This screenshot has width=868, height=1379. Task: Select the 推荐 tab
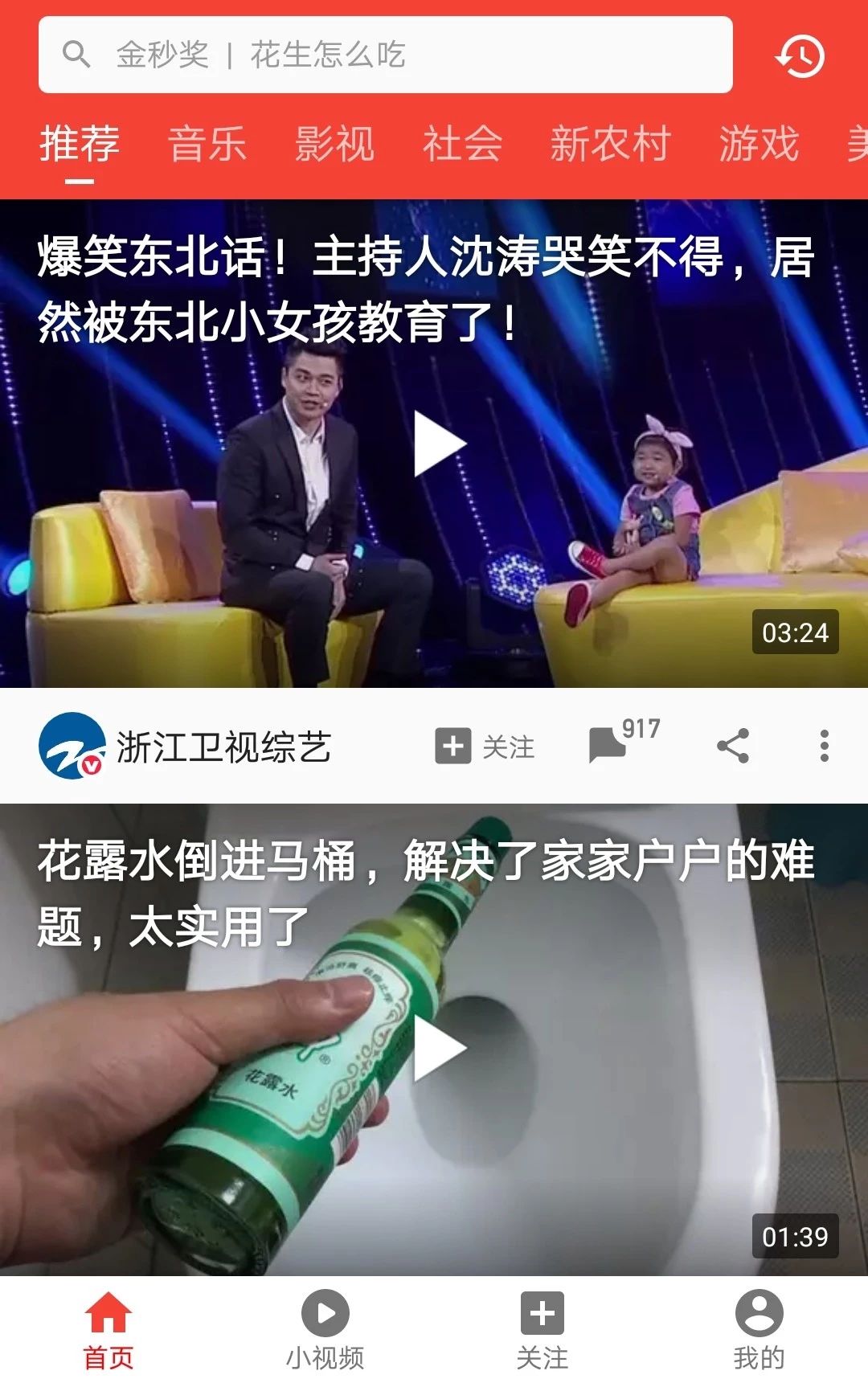point(80,145)
